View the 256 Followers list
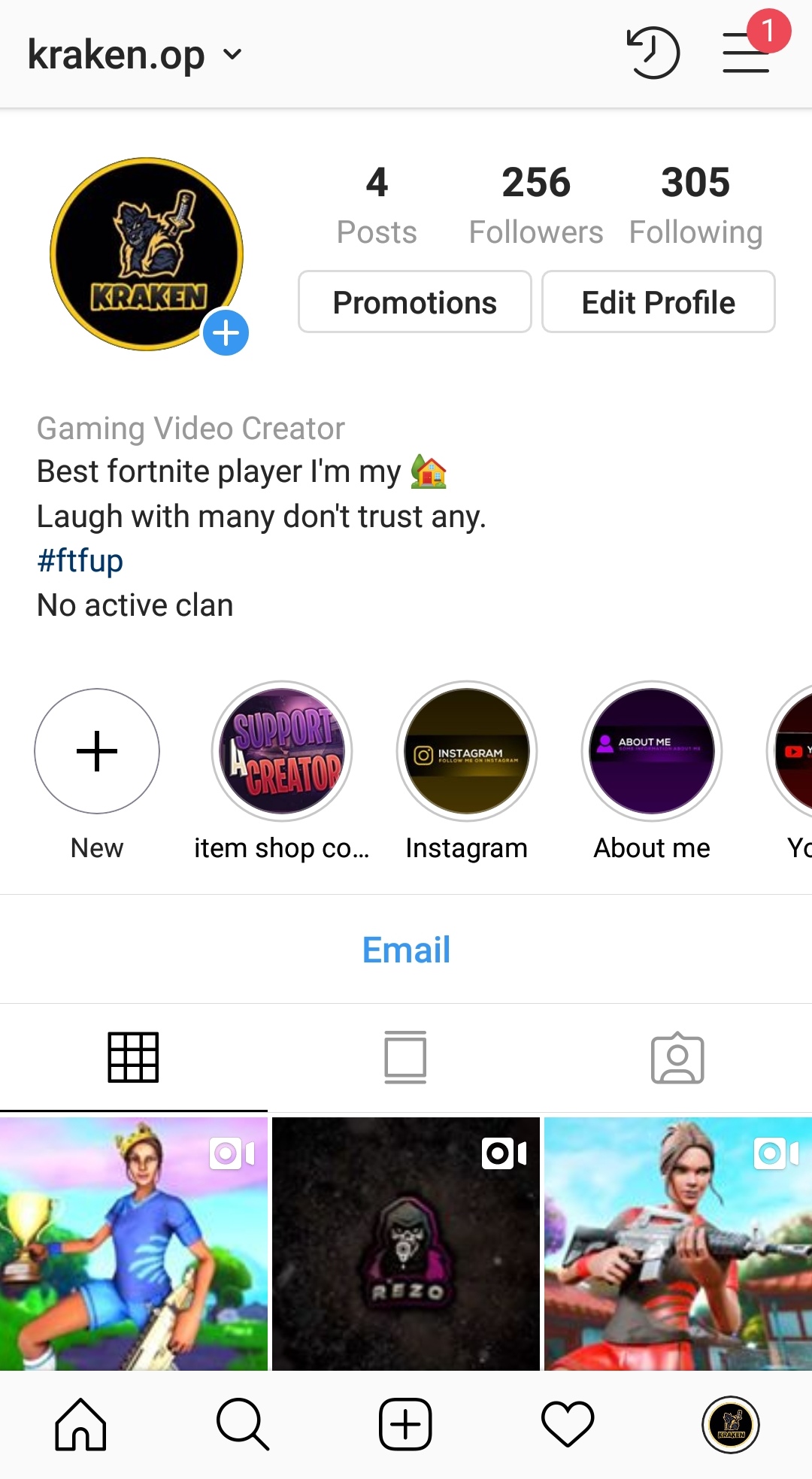The image size is (812, 1479). pos(535,205)
